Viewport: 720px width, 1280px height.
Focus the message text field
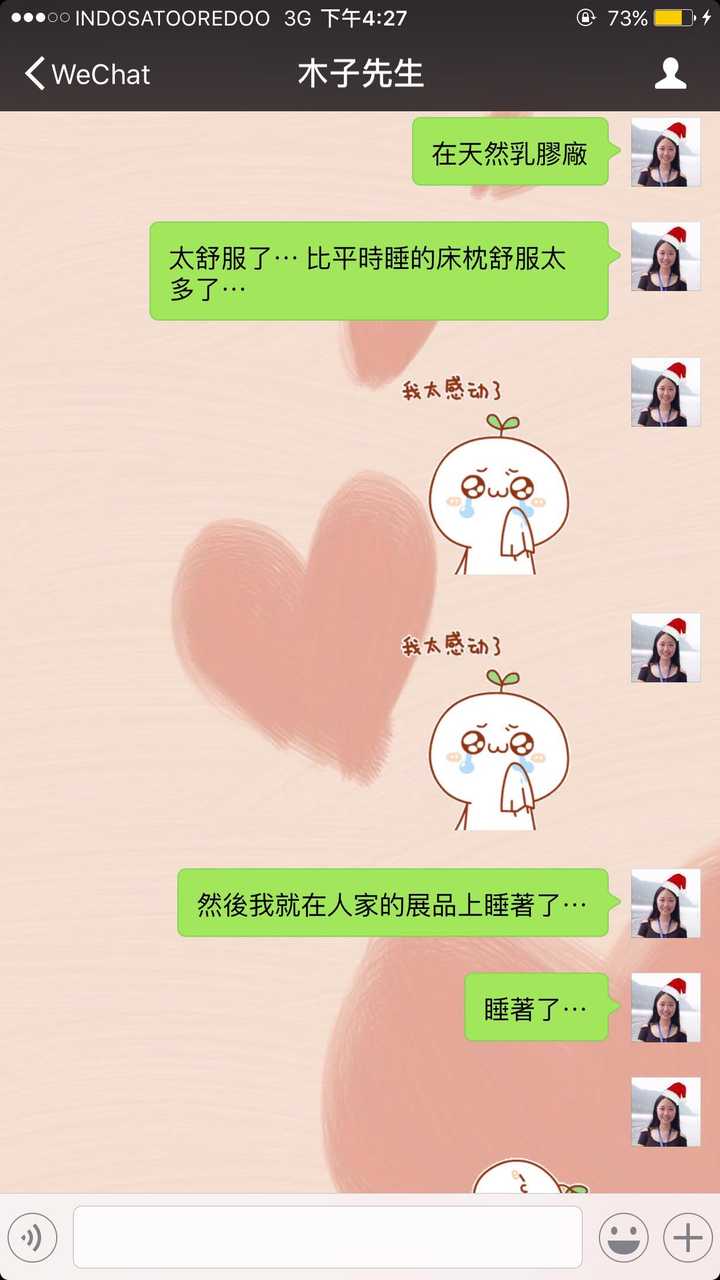[327, 1237]
